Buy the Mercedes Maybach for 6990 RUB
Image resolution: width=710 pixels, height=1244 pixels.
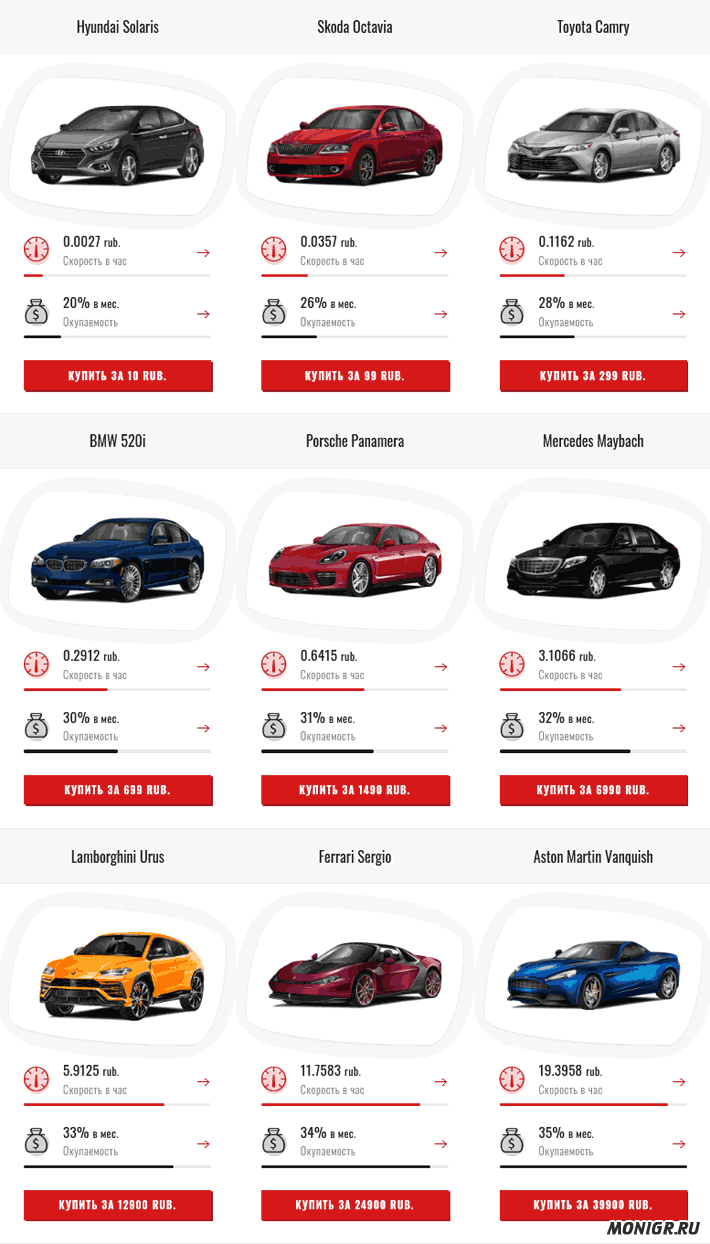click(593, 790)
